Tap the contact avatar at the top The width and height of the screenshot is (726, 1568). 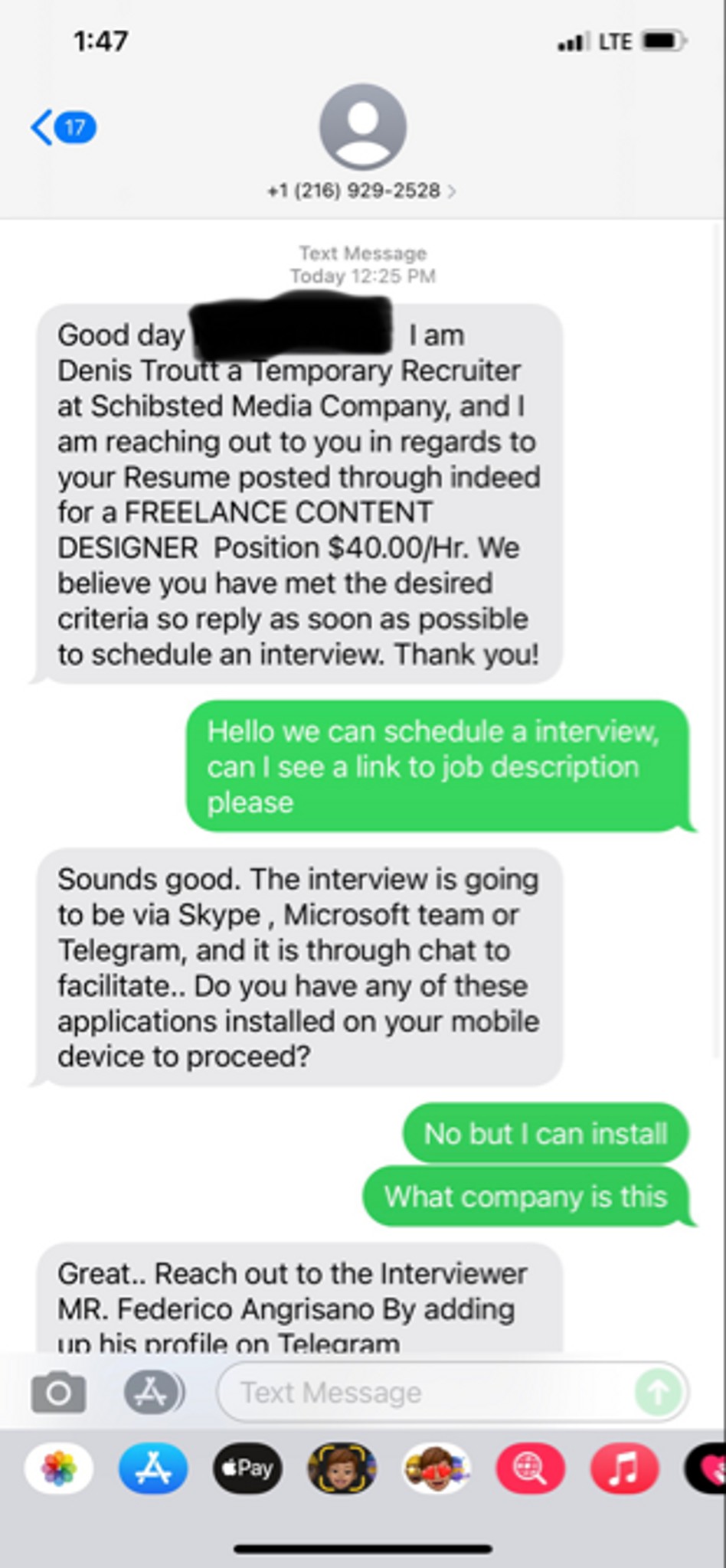365,127
